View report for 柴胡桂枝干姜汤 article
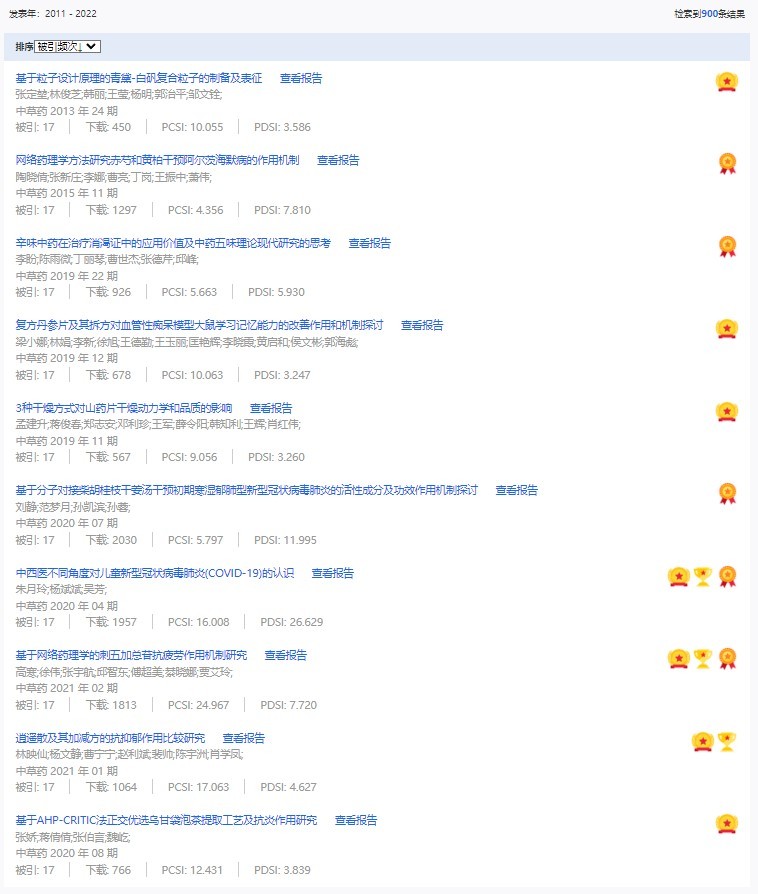758x894 pixels. click(x=516, y=490)
